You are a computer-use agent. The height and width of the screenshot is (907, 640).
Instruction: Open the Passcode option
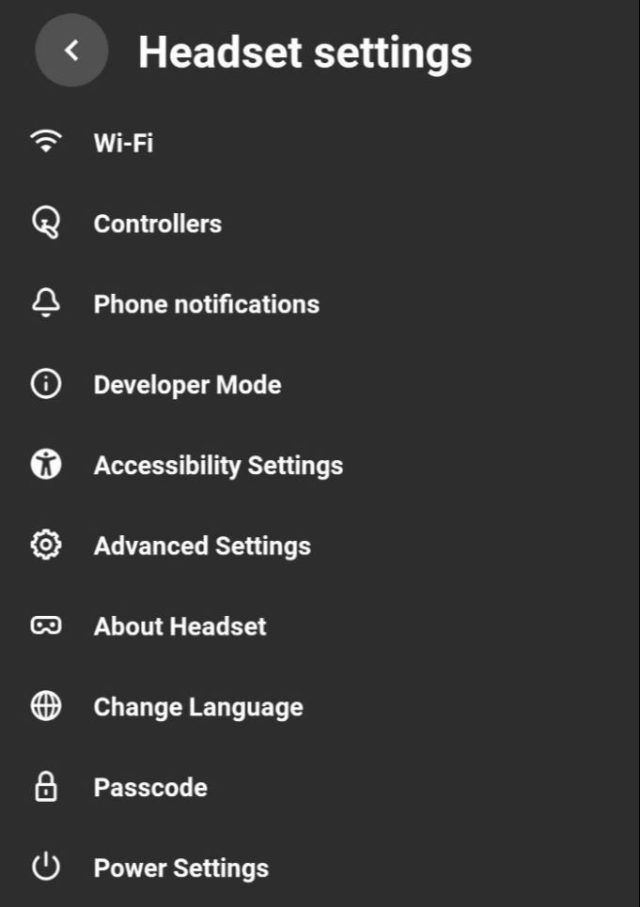click(x=150, y=788)
